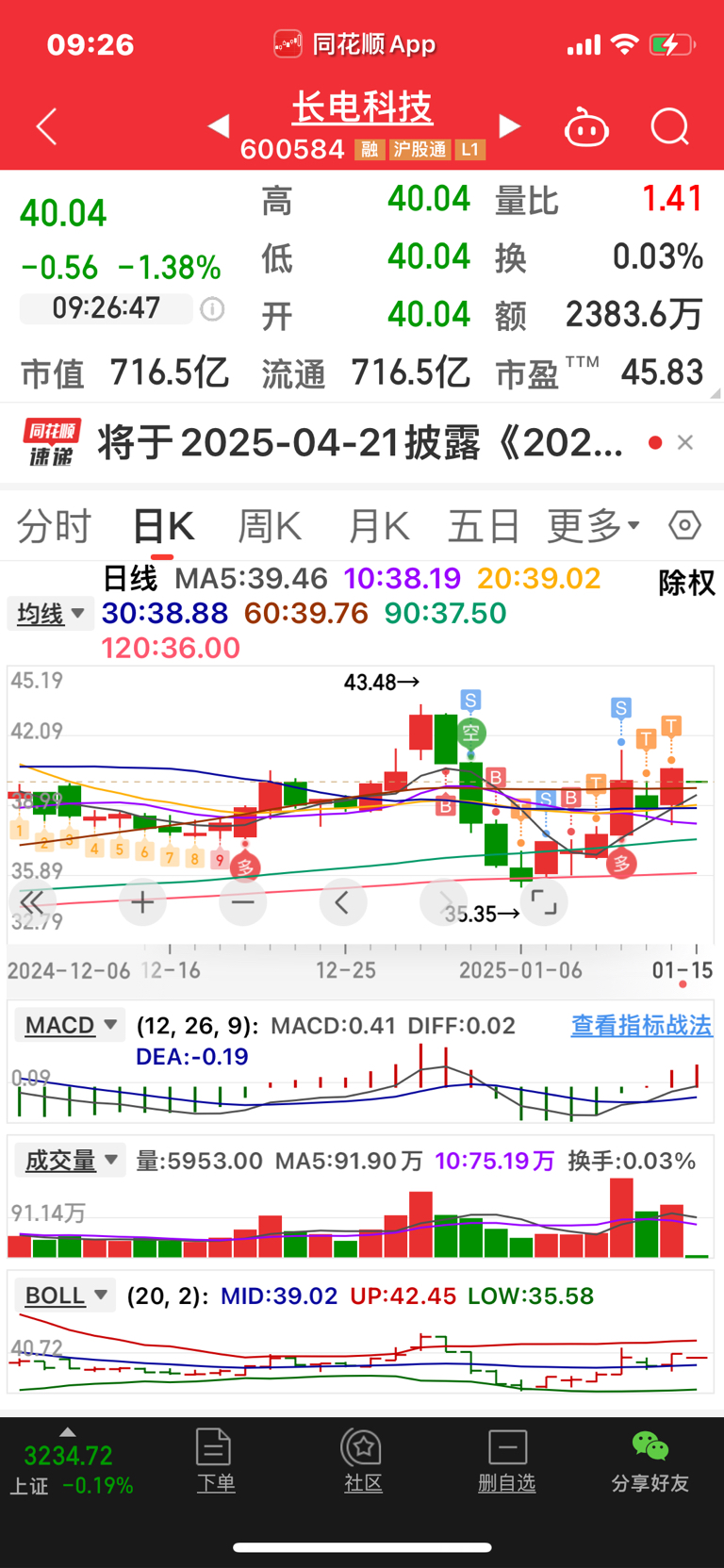Jump back with the double-left arrow icon

pos(32,902)
